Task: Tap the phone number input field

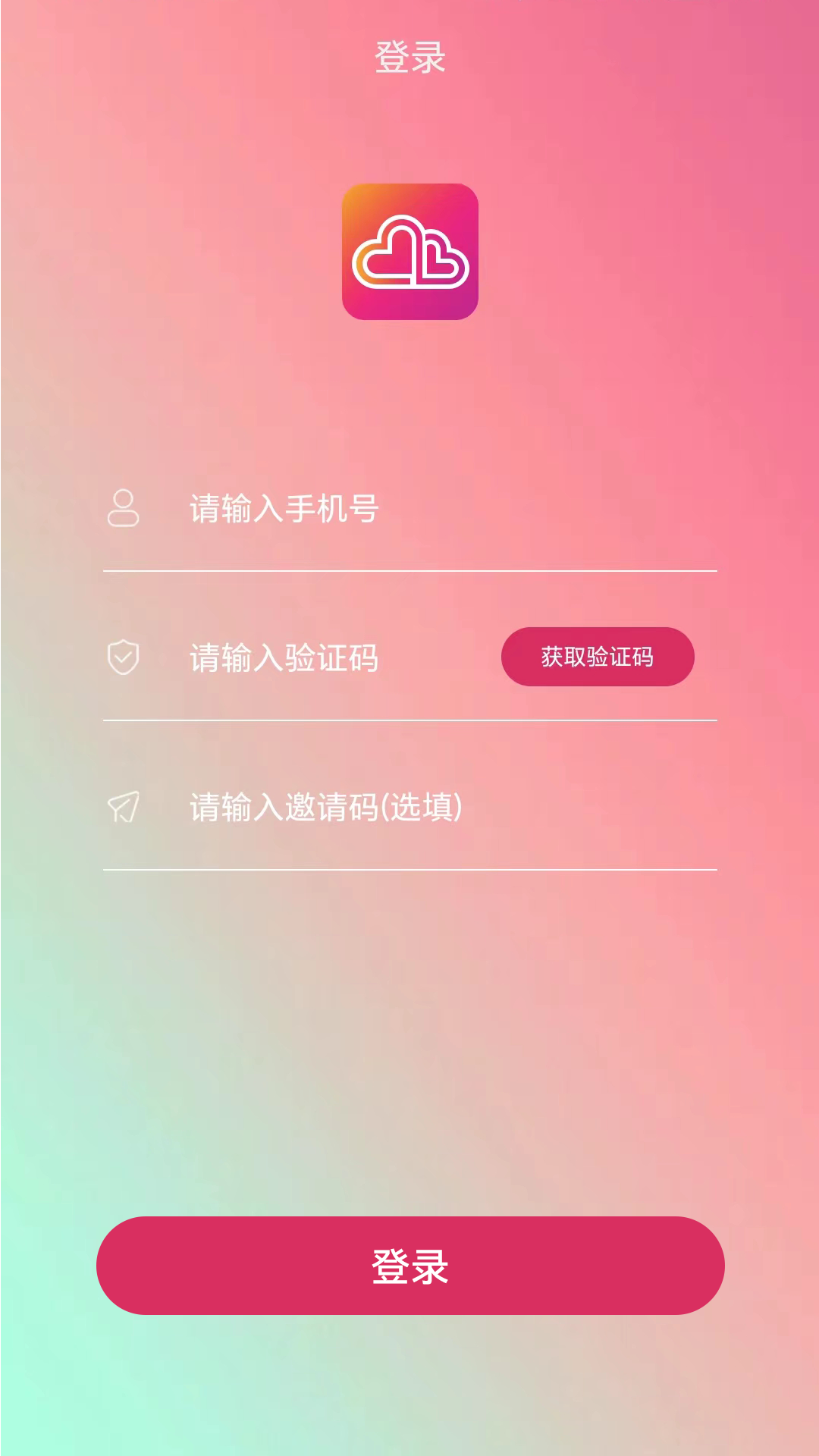Action: pyautogui.click(x=409, y=509)
